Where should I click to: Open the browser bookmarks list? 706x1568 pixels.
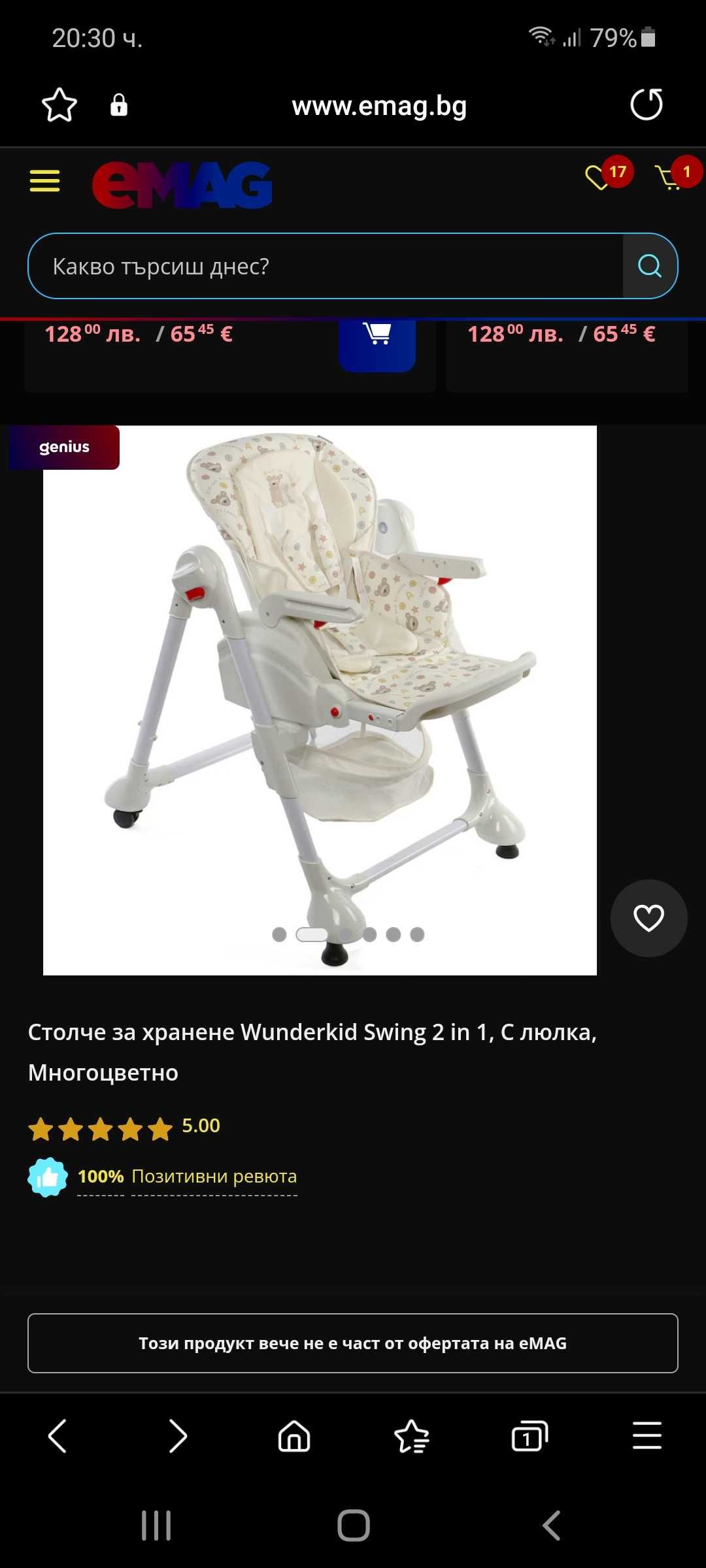[x=412, y=1437]
